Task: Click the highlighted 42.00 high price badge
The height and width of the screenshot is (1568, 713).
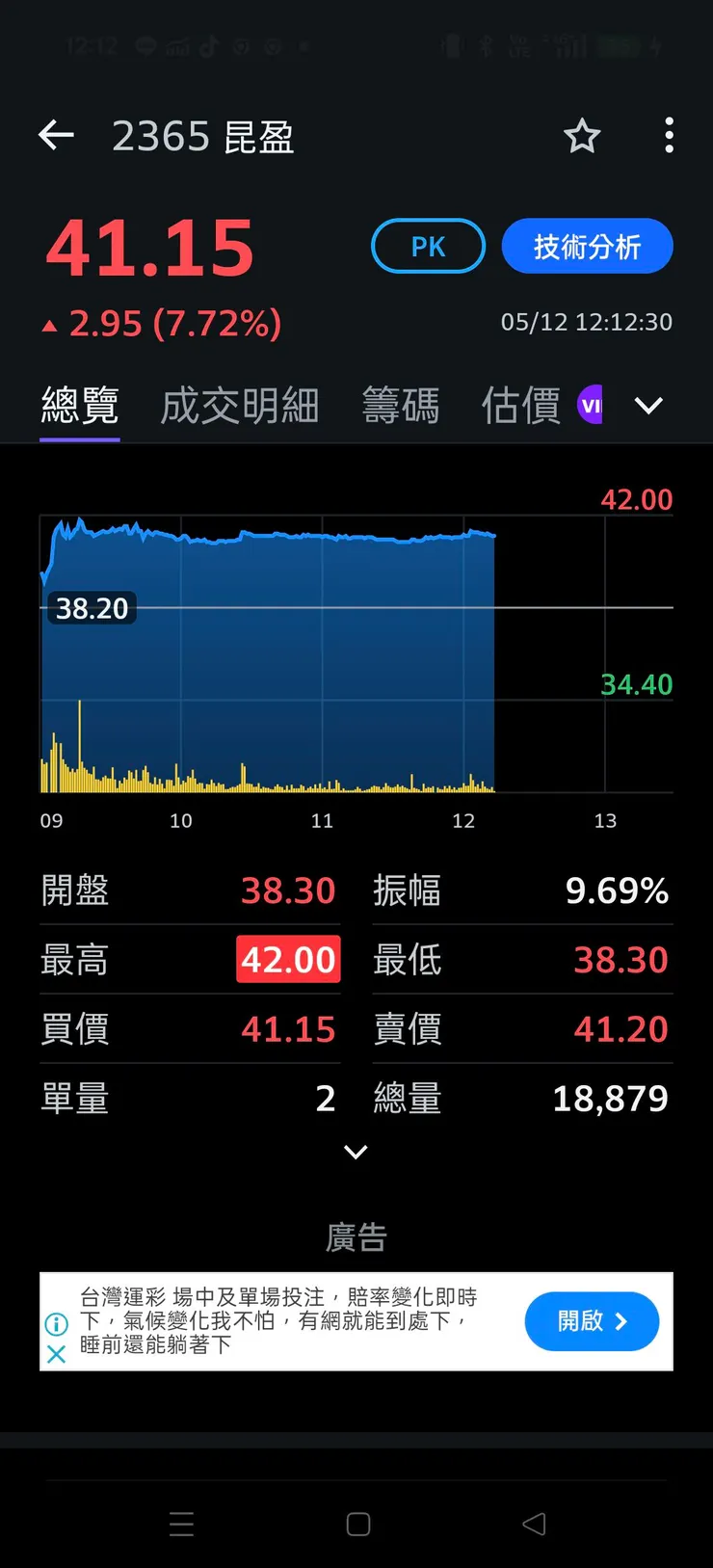Action: tap(288, 960)
